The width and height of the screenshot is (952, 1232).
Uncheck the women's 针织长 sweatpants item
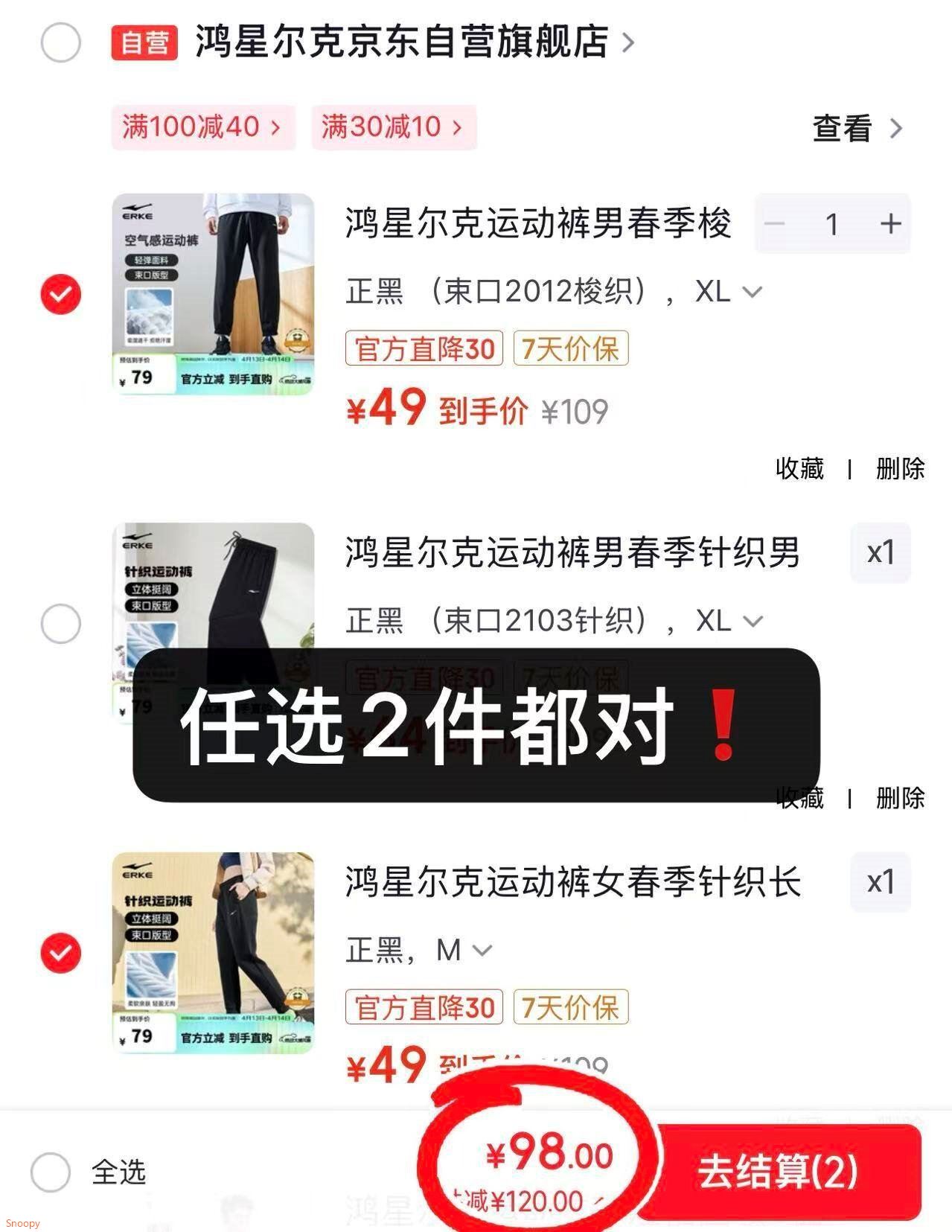tap(60, 953)
